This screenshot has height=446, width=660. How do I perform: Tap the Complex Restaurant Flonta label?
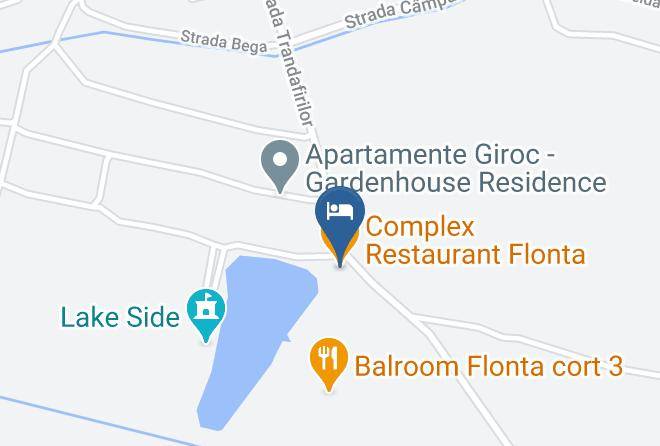[474, 241]
